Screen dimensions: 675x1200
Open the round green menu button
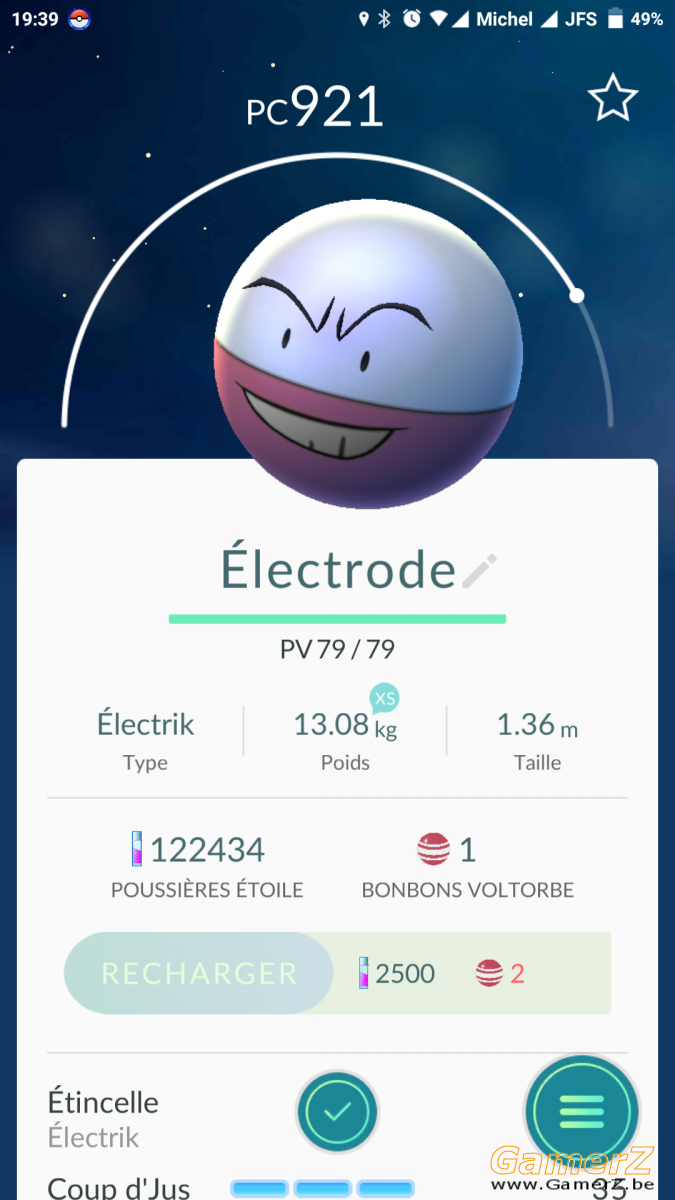tap(582, 1111)
